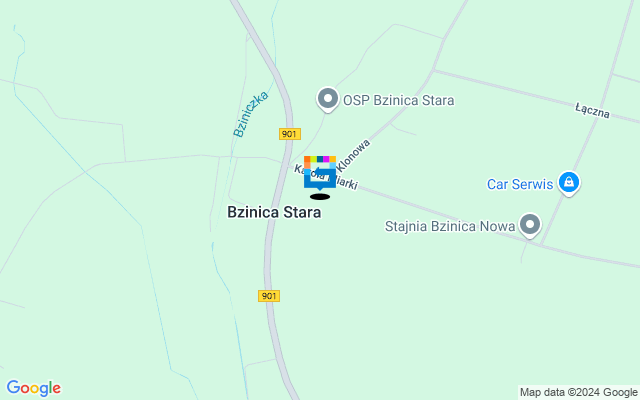Screen dimensions: 640x400
Task: Open the Stajnia Bzinica Nowa marker
Action: click(x=530, y=225)
